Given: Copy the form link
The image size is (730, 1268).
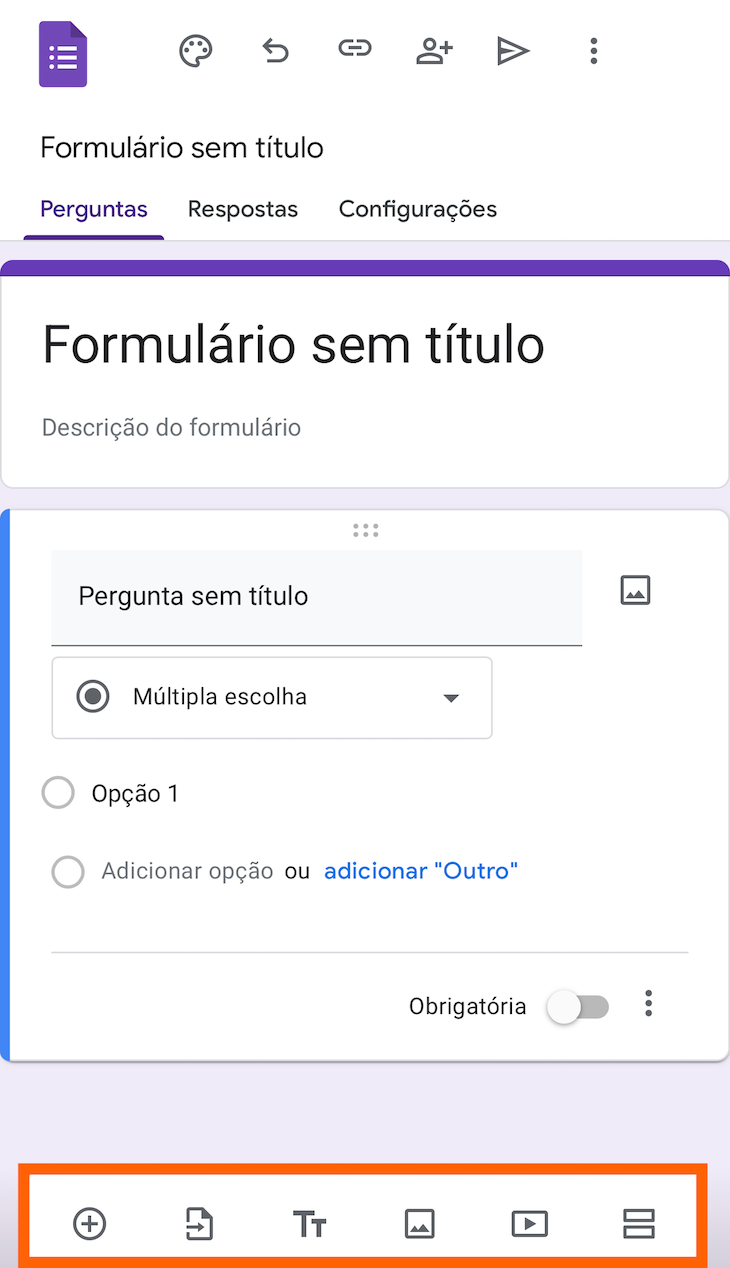Looking at the screenshot, I should tap(355, 48).
